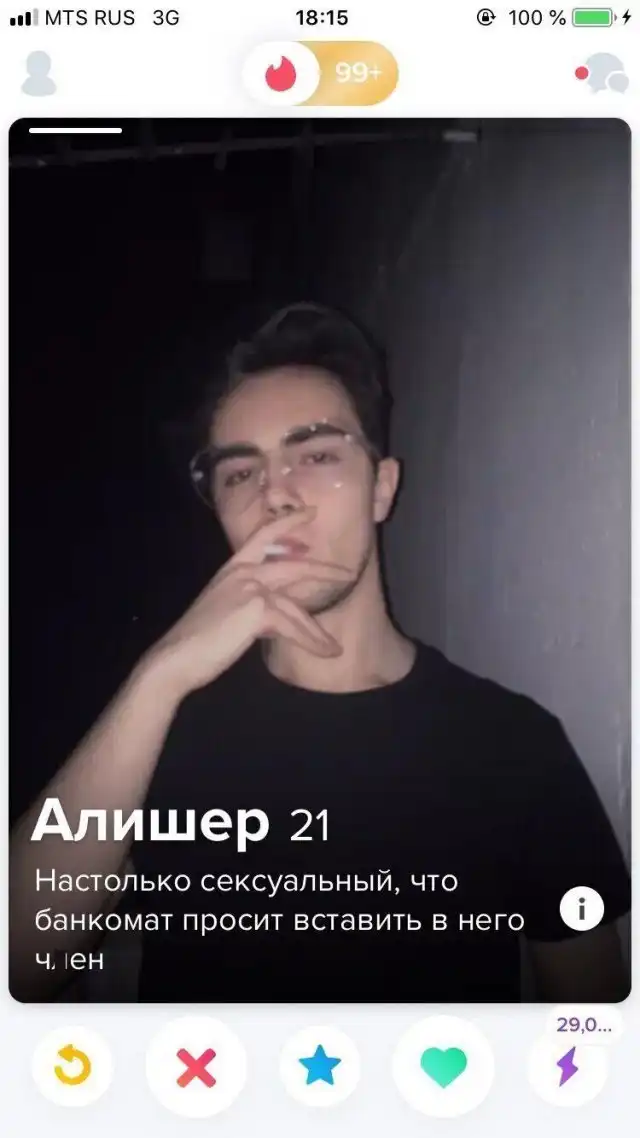Open Алишер's profile info
This screenshot has height=1138, width=640.
[581, 909]
